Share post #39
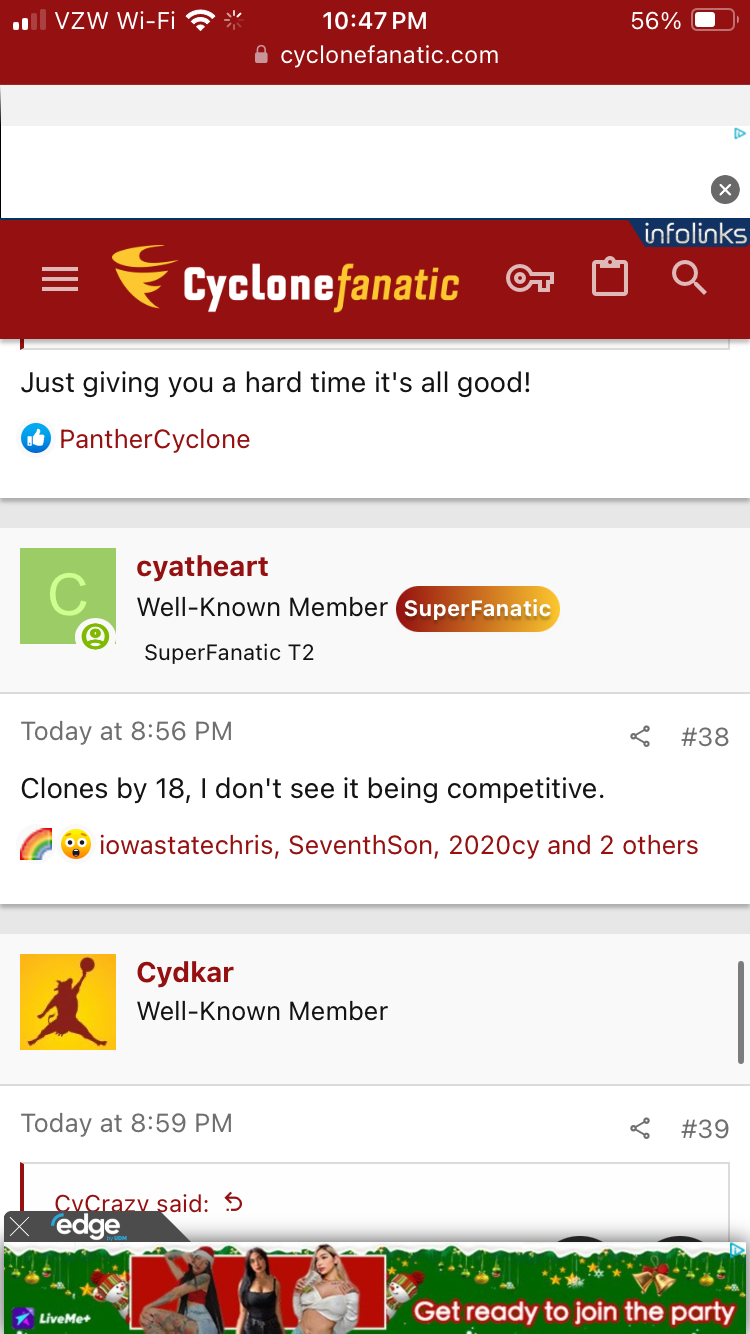The image size is (750, 1334). click(x=640, y=1129)
